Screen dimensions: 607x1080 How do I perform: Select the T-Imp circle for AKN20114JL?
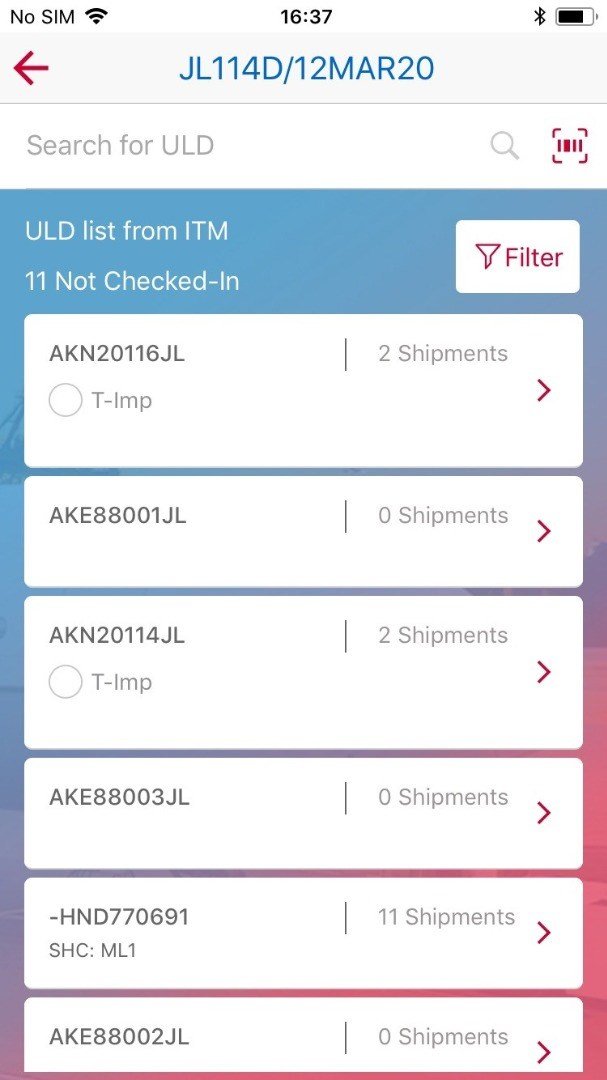coord(66,683)
